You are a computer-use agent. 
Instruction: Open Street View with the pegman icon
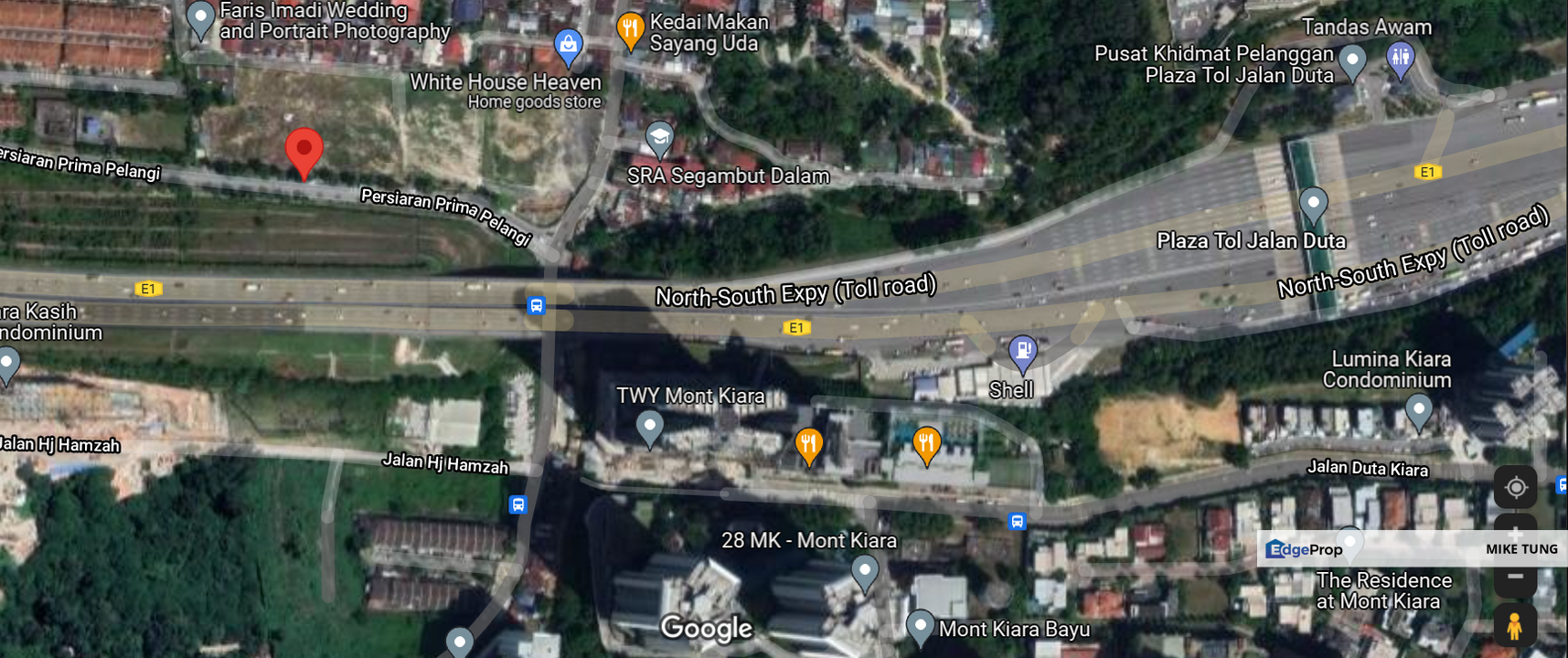click(x=1515, y=626)
